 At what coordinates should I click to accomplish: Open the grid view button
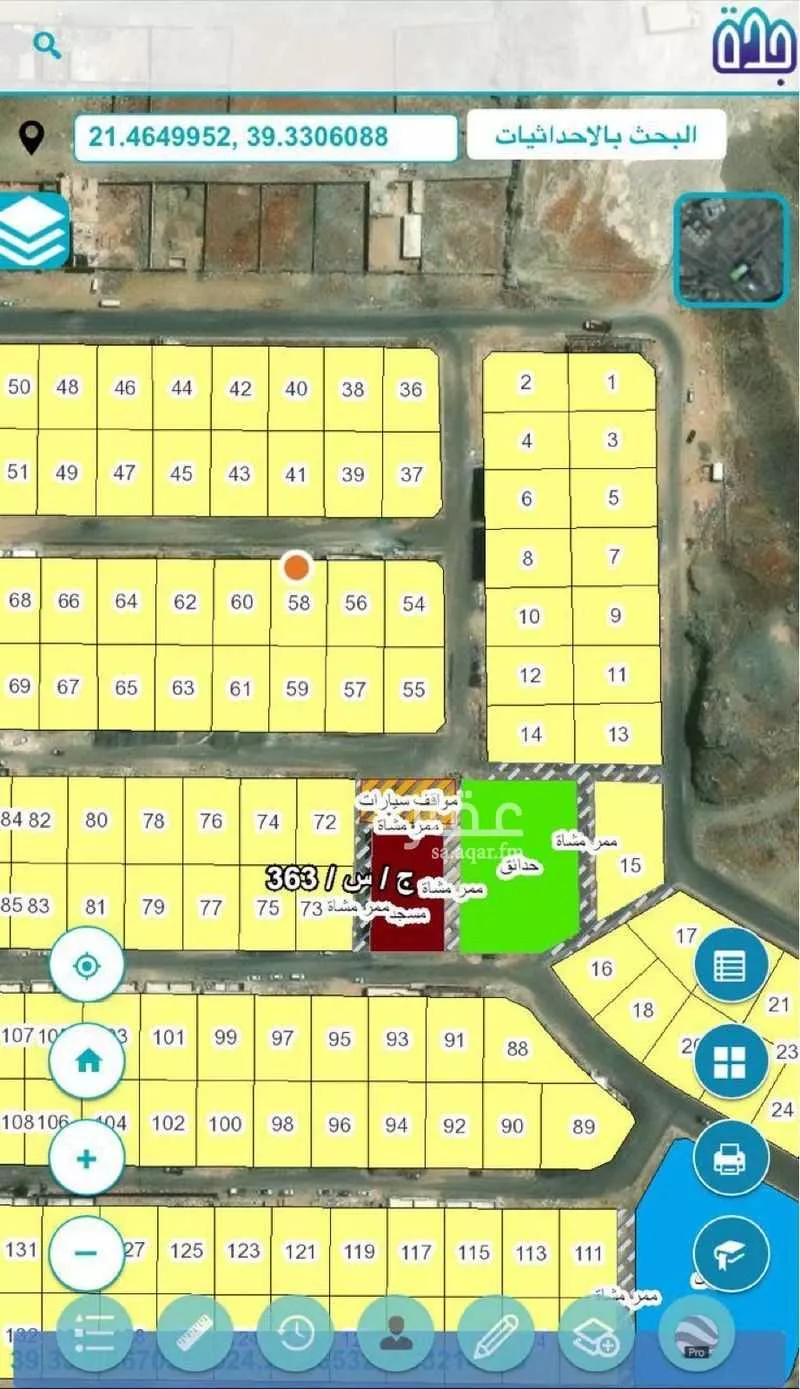[x=731, y=1061]
